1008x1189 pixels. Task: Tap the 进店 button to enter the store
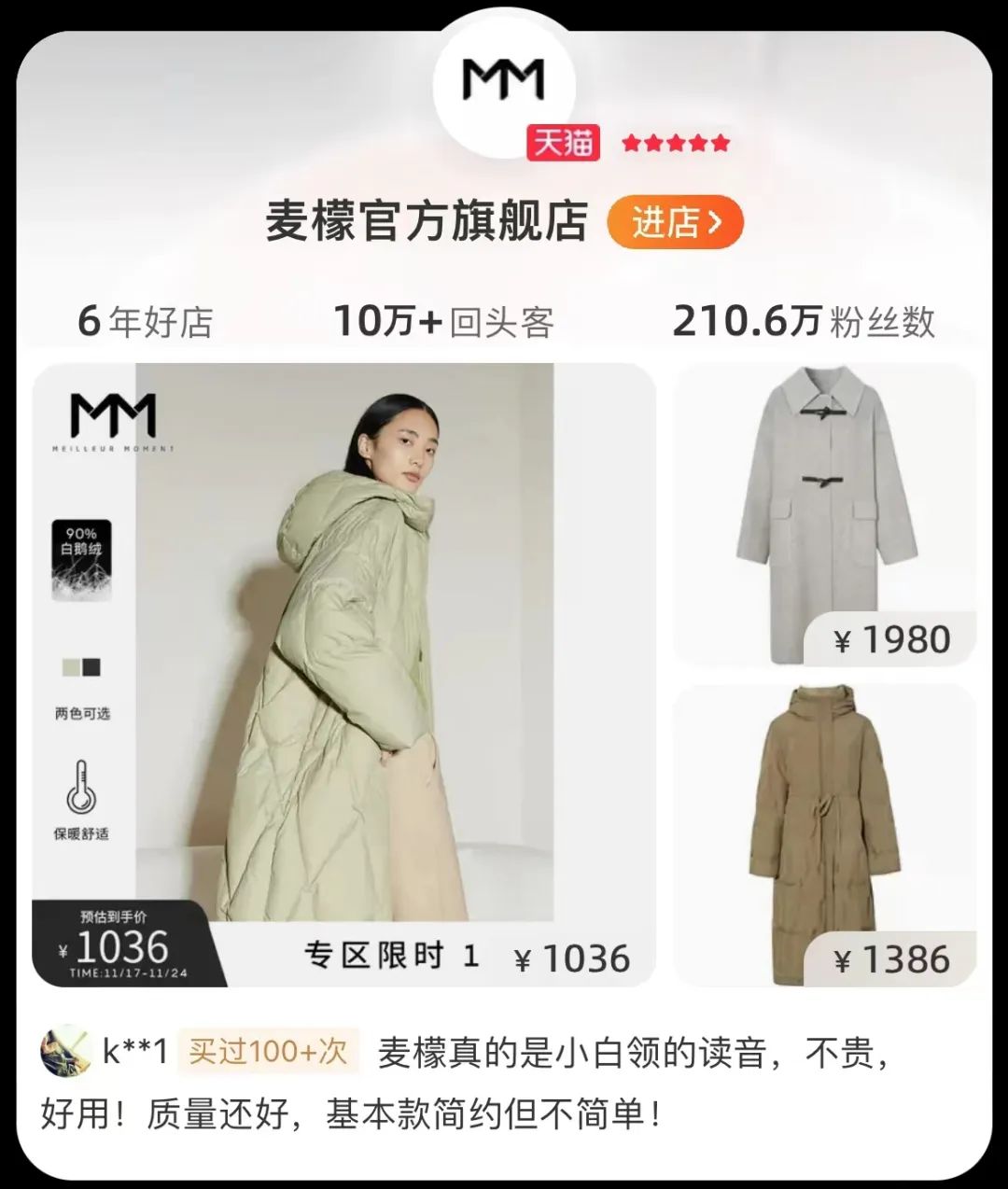[x=675, y=222]
